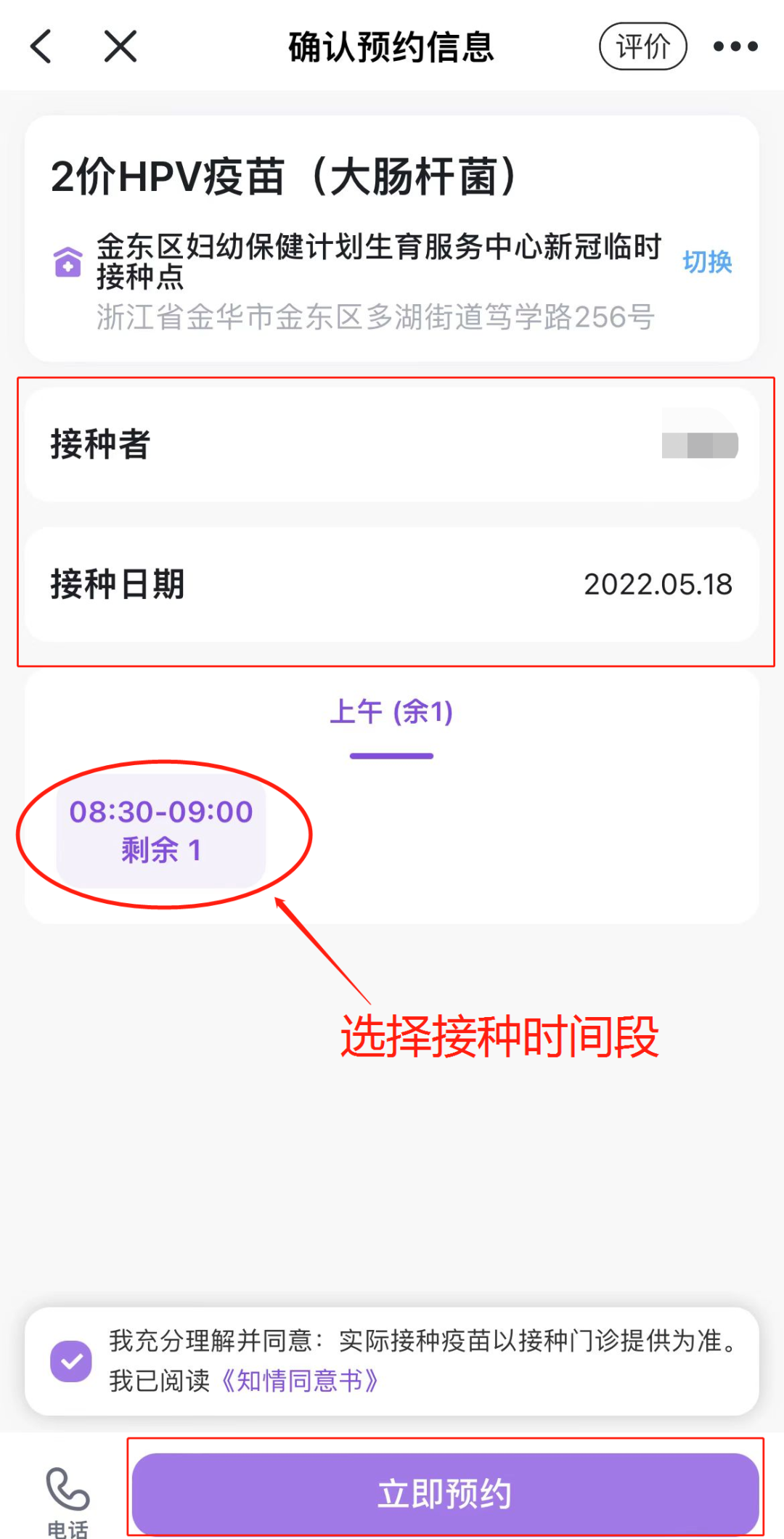
Task: Tap 立即预约 to book now
Action: tap(445, 1494)
